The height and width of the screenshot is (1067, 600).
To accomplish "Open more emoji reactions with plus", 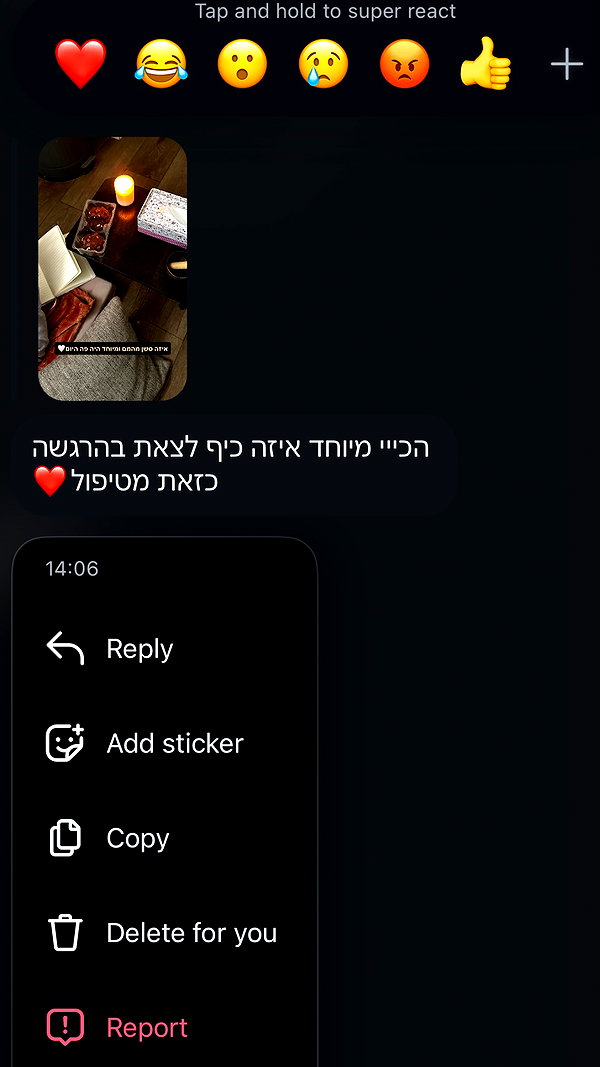I will pyautogui.click(x=567, y=65).
